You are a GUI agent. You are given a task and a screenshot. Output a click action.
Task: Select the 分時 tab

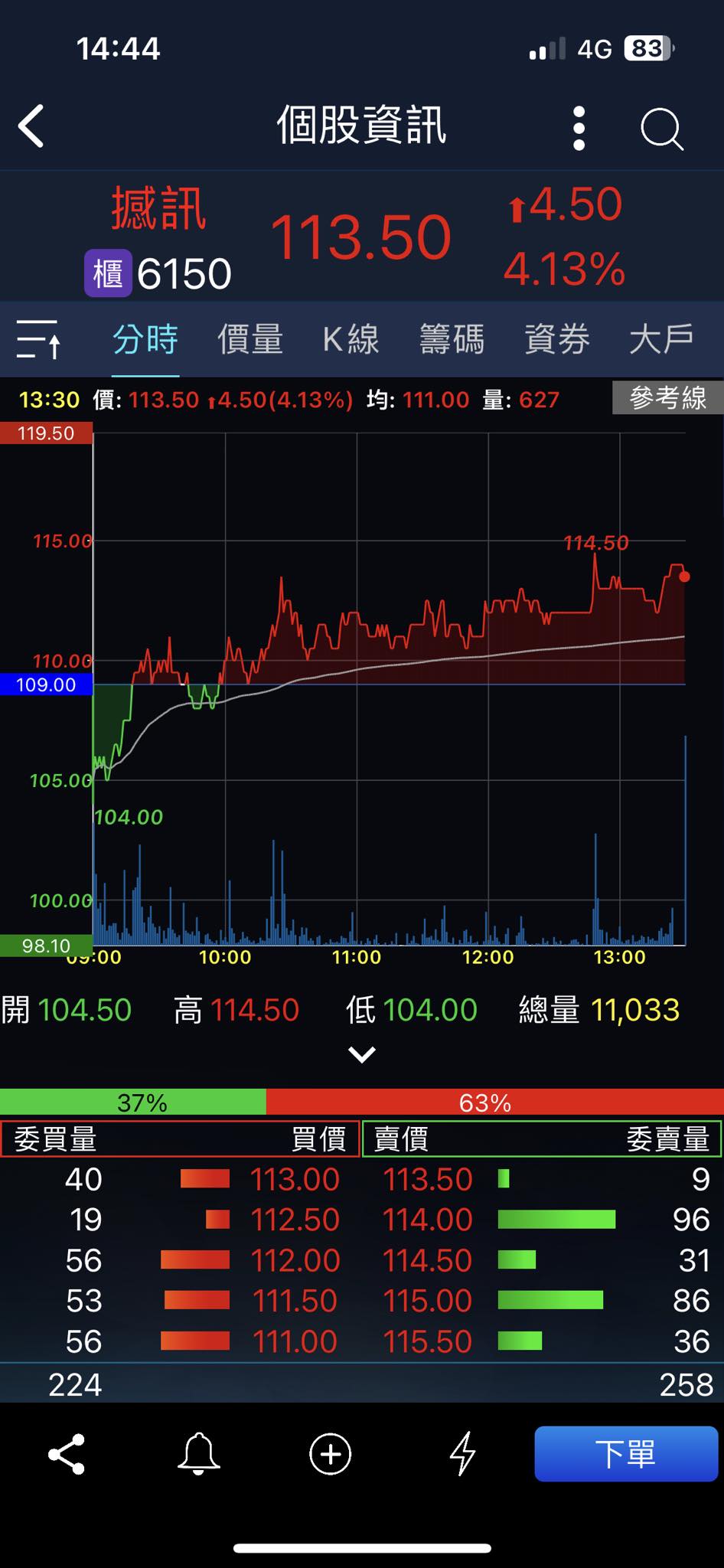point(145,339)
